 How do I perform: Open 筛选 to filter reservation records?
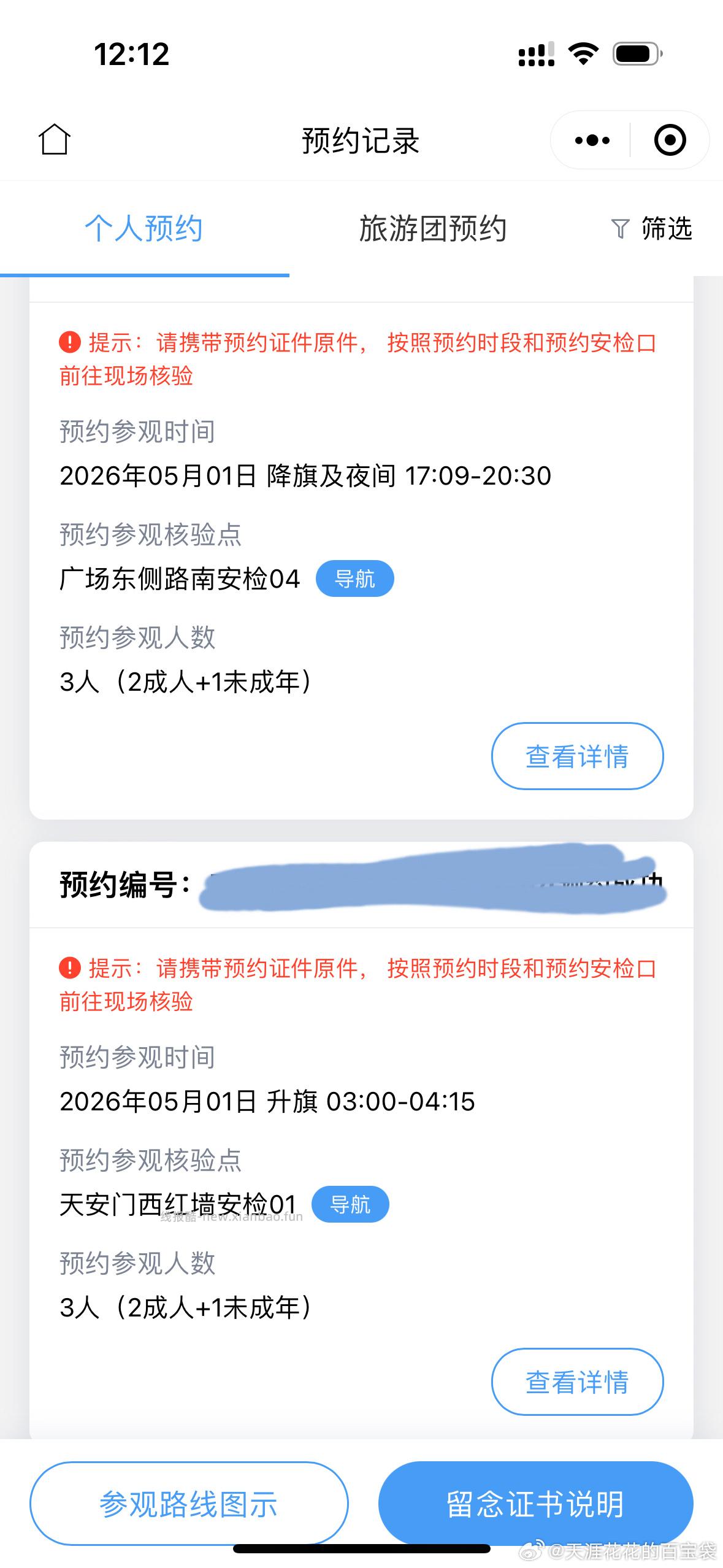[666, 229]
